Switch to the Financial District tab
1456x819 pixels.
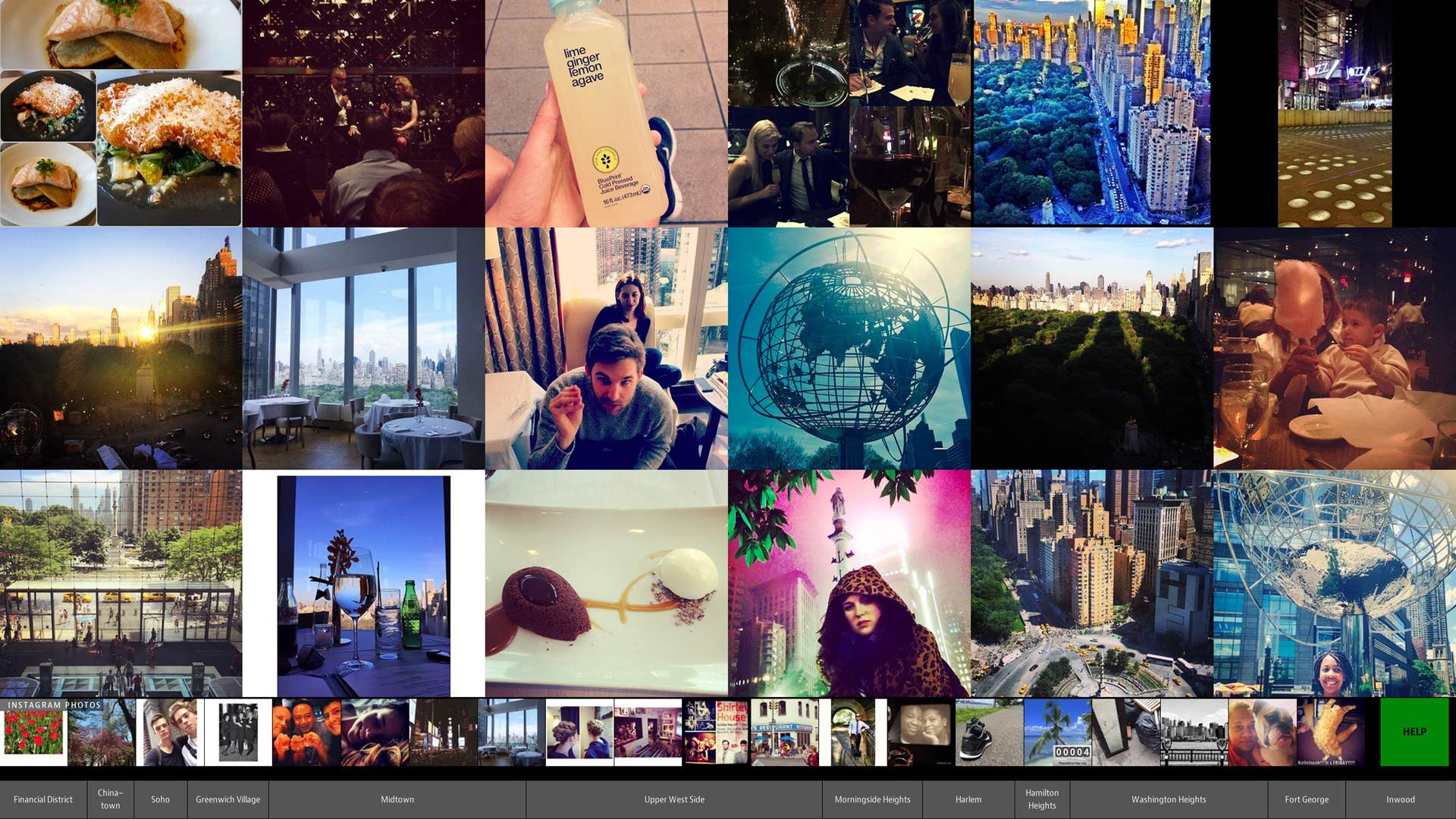pos(43,799)
